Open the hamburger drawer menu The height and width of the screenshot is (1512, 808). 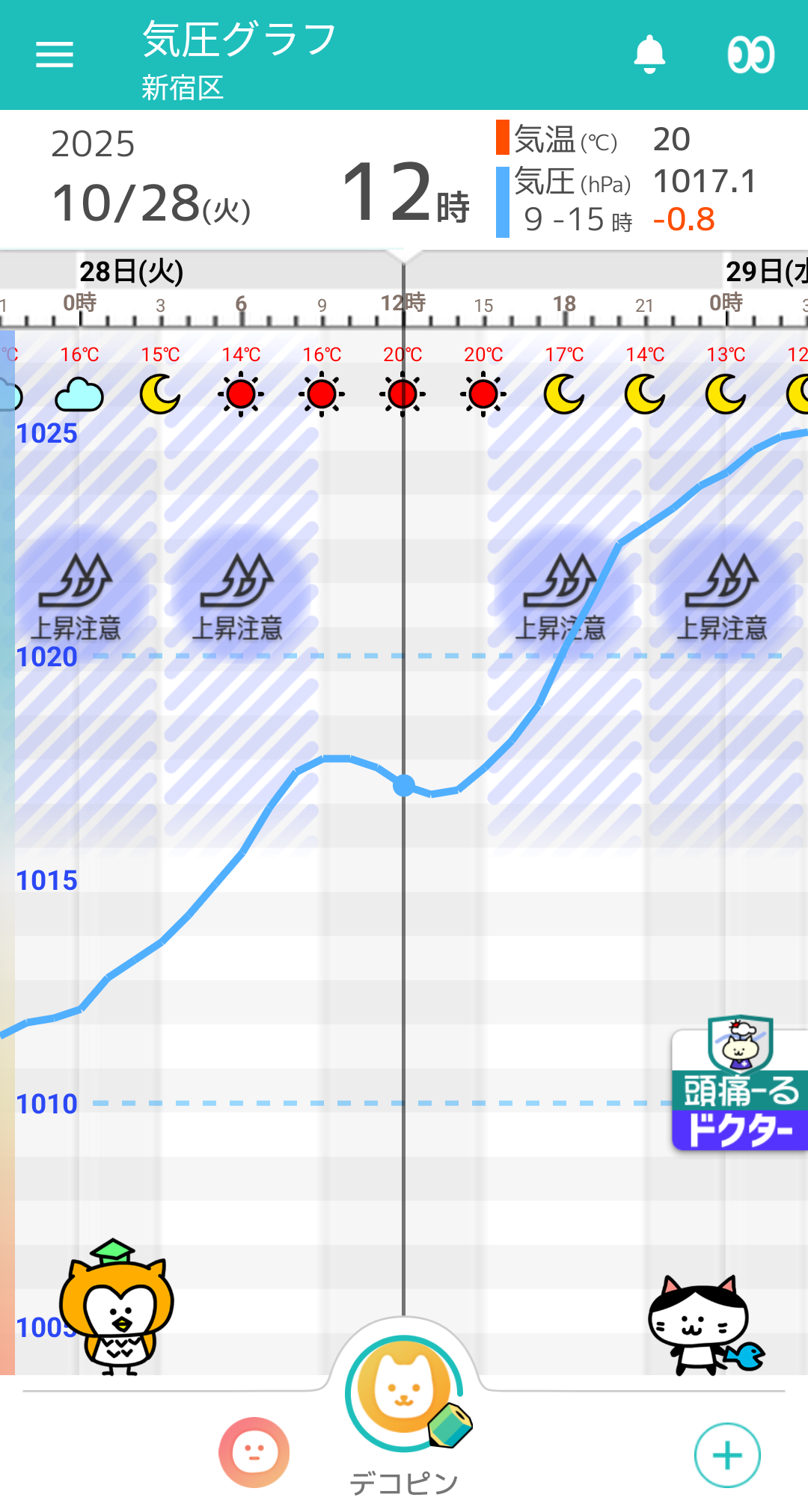55,55
